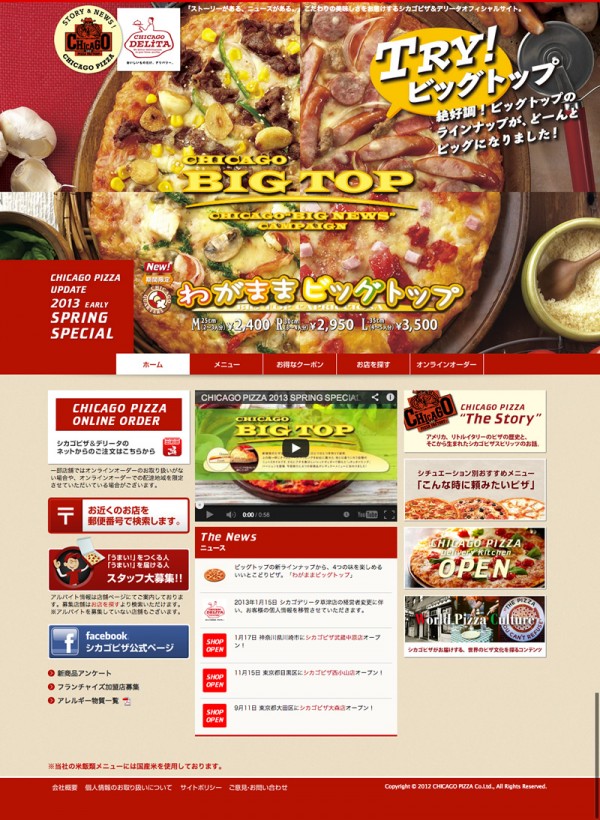Open the Delivery Kitchen OPEN banner

[474, 557]
